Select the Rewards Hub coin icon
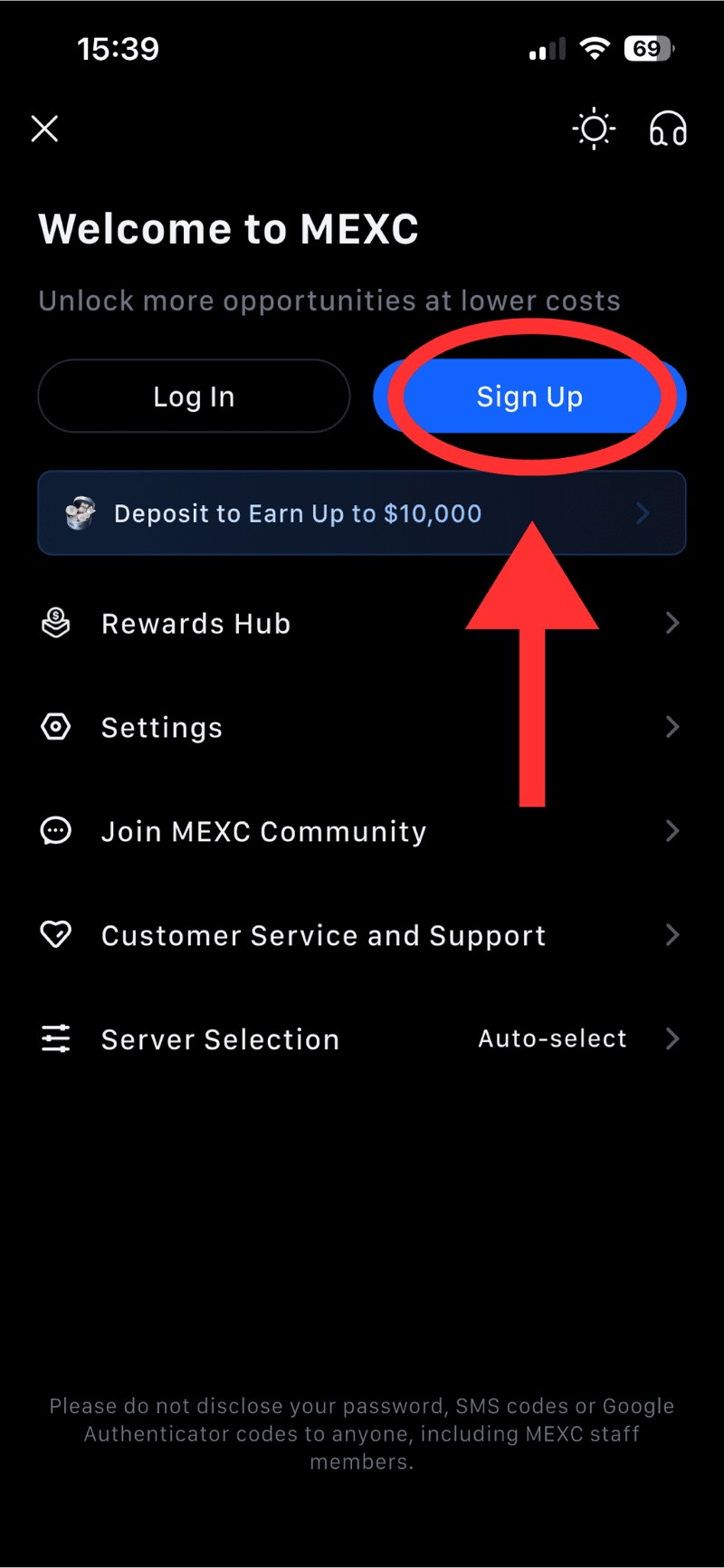This screenshot has width=724, height=1568. (x=55, y=623)
